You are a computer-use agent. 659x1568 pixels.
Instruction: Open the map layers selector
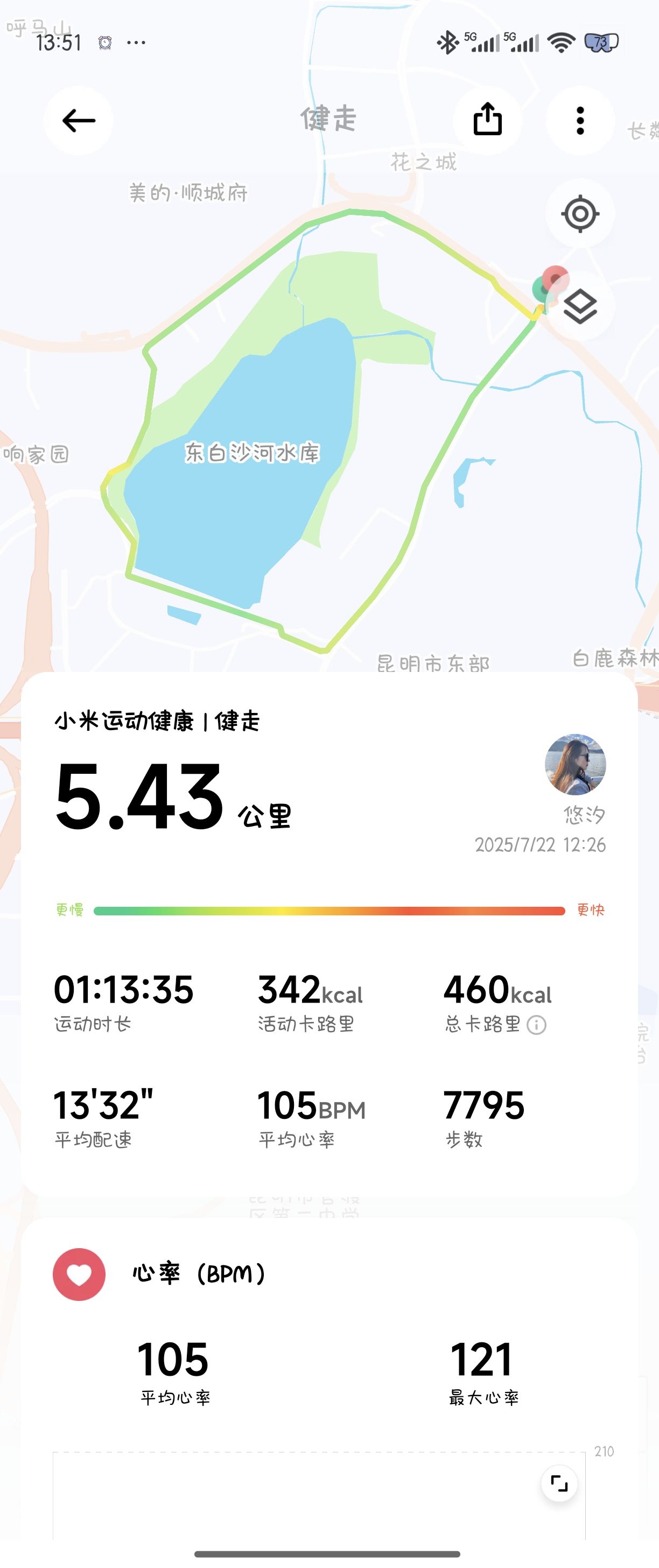coord(580,306)
